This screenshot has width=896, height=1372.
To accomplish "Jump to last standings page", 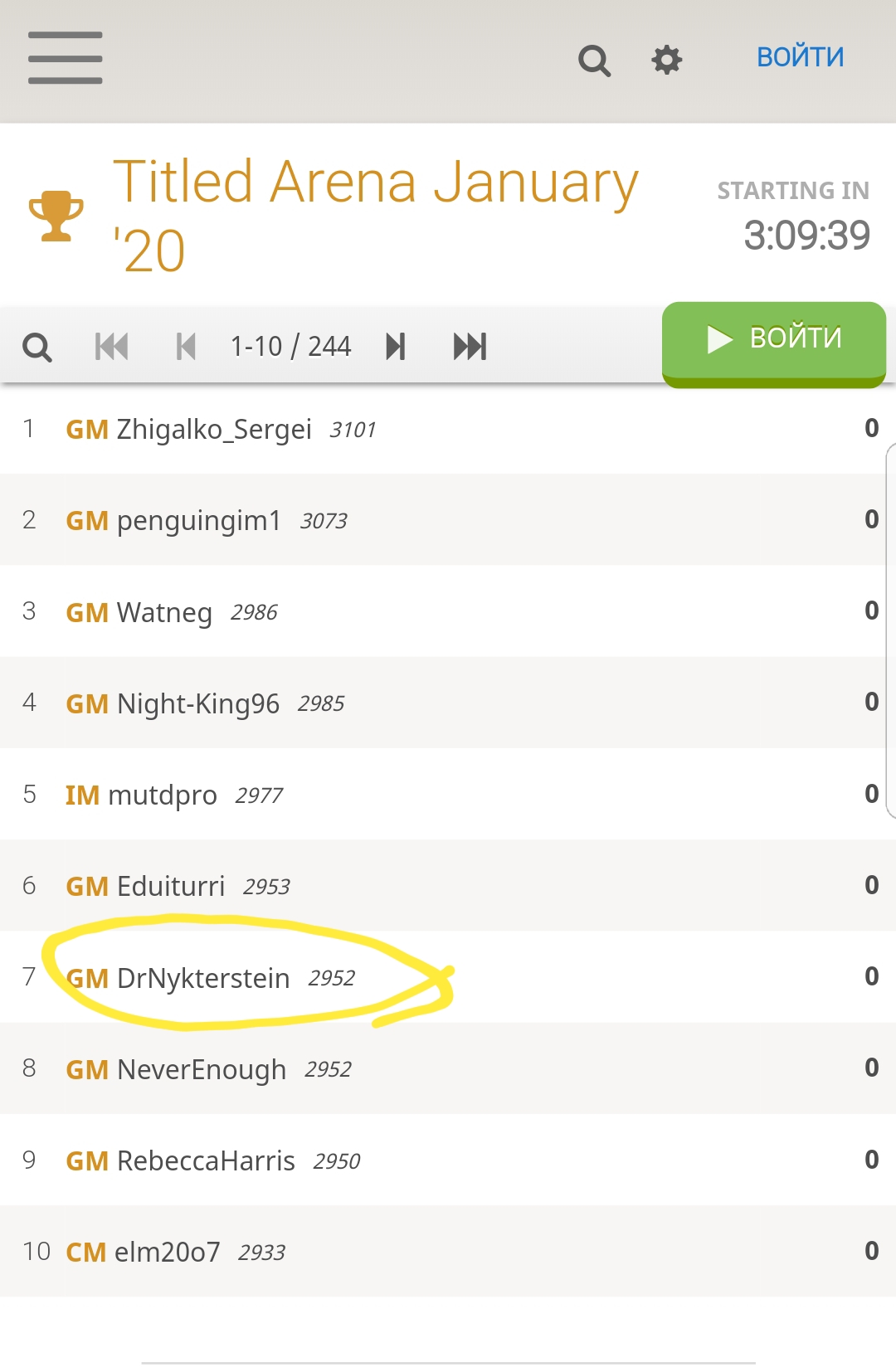I will 470,347.
